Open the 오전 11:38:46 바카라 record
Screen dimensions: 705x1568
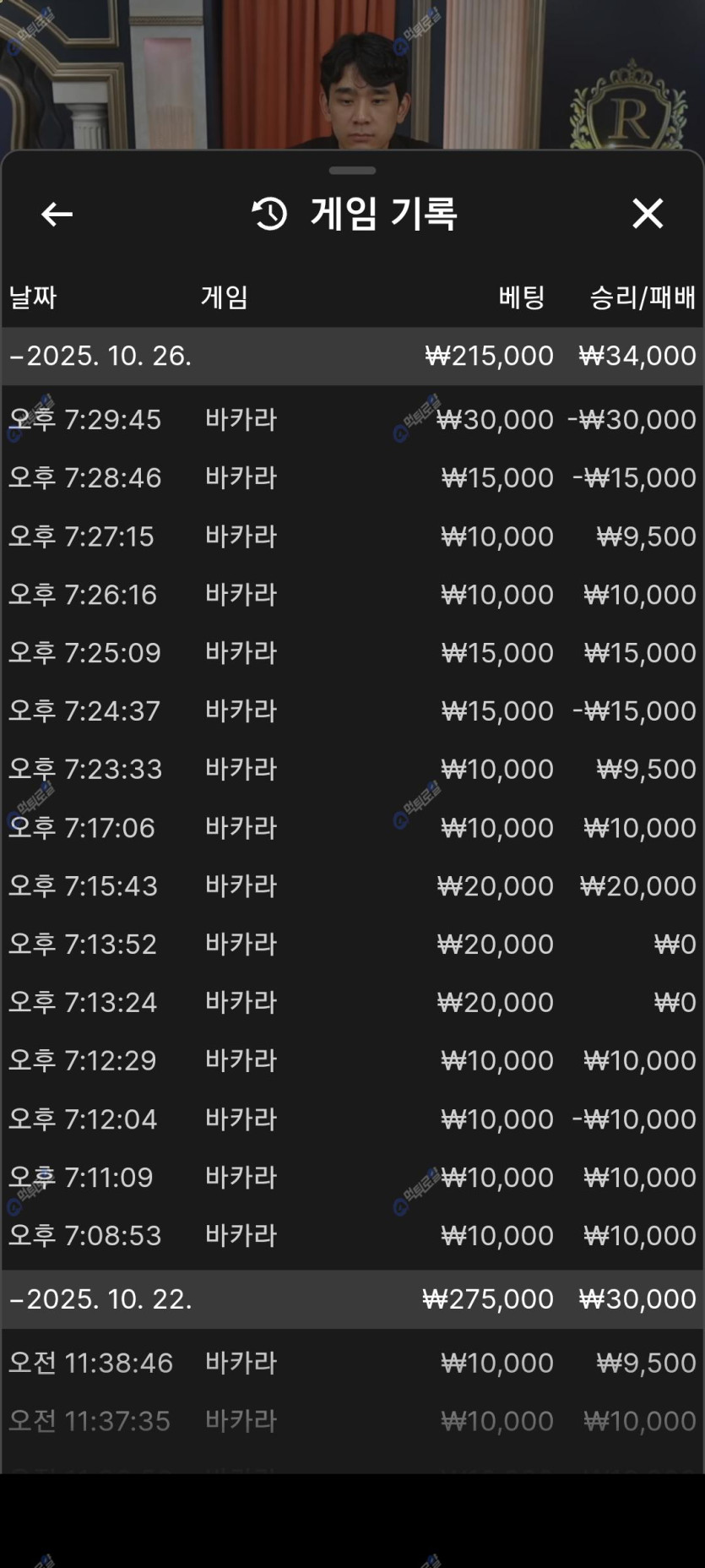coord(352,1363)
